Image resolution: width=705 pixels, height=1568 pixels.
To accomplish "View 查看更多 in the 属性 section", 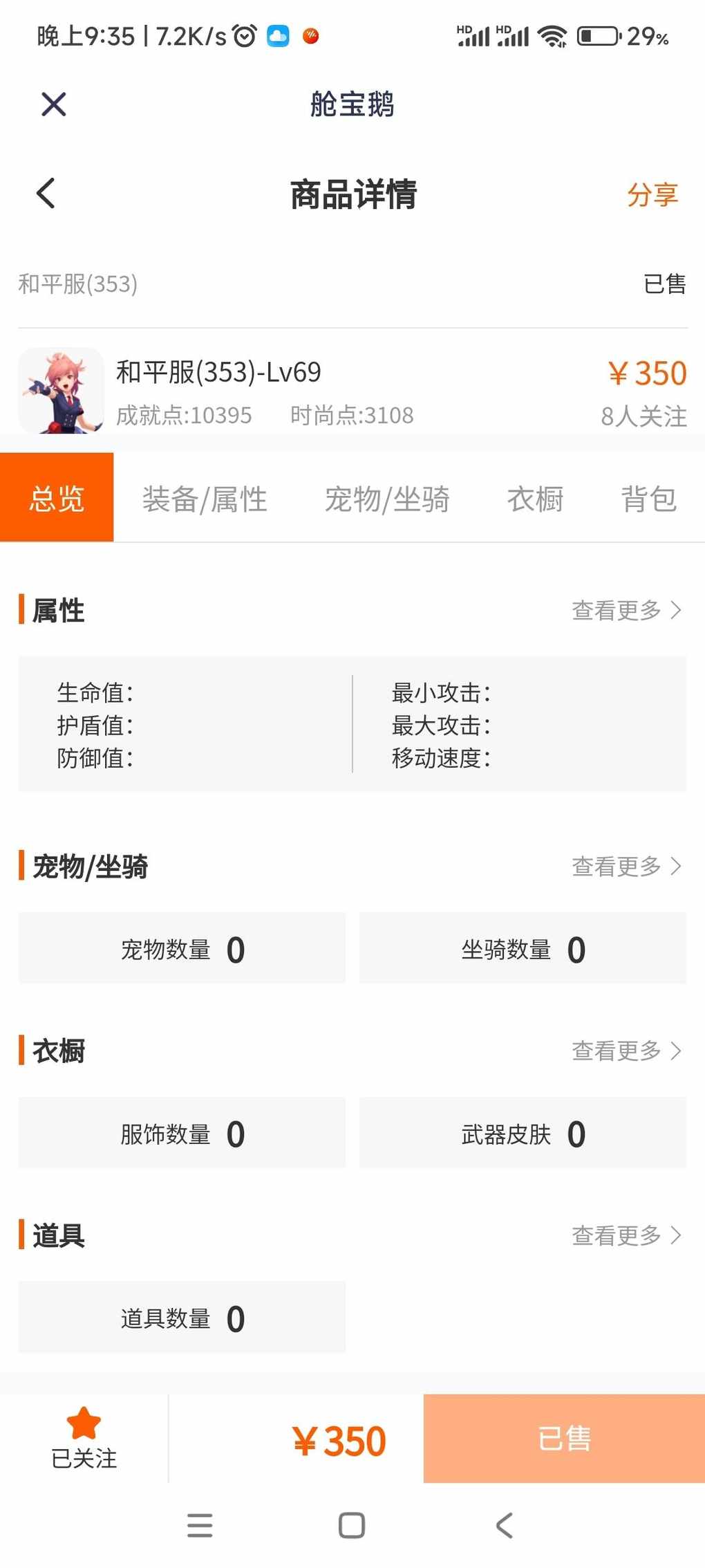I will coord(626,610).
